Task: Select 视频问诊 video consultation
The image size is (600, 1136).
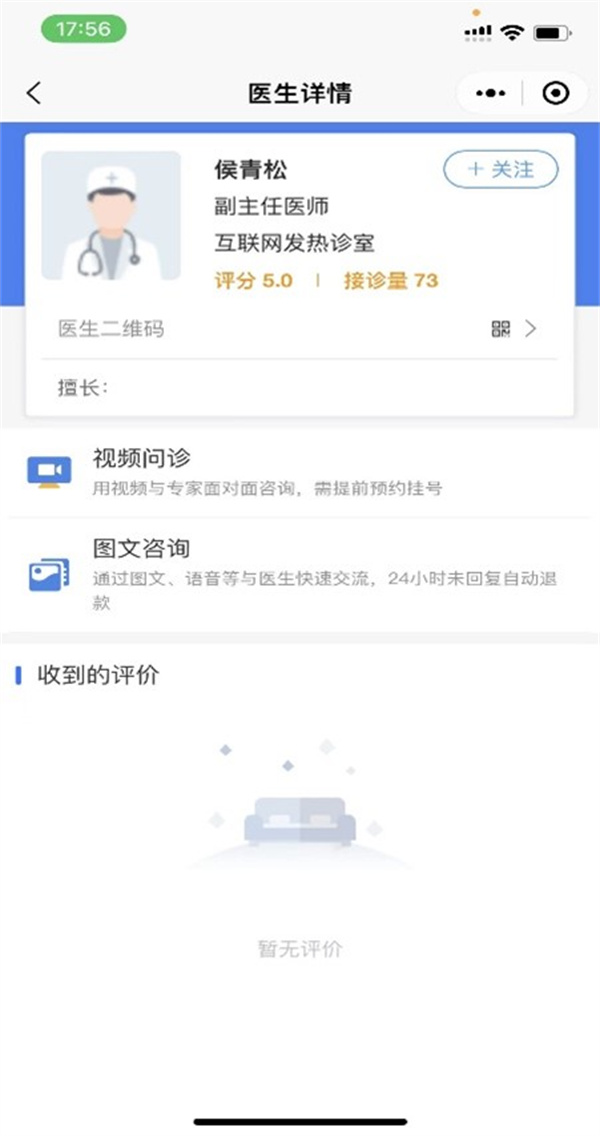Action: point(300,472)
